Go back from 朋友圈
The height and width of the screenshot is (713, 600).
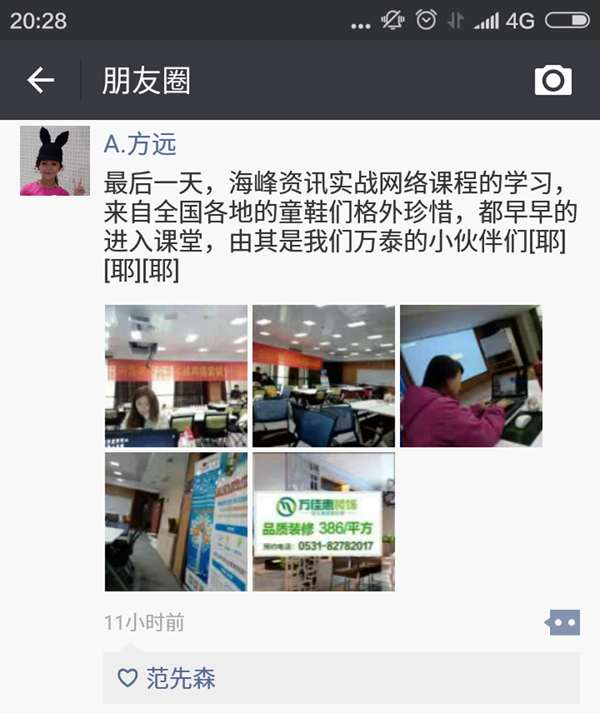pos(41,81)
